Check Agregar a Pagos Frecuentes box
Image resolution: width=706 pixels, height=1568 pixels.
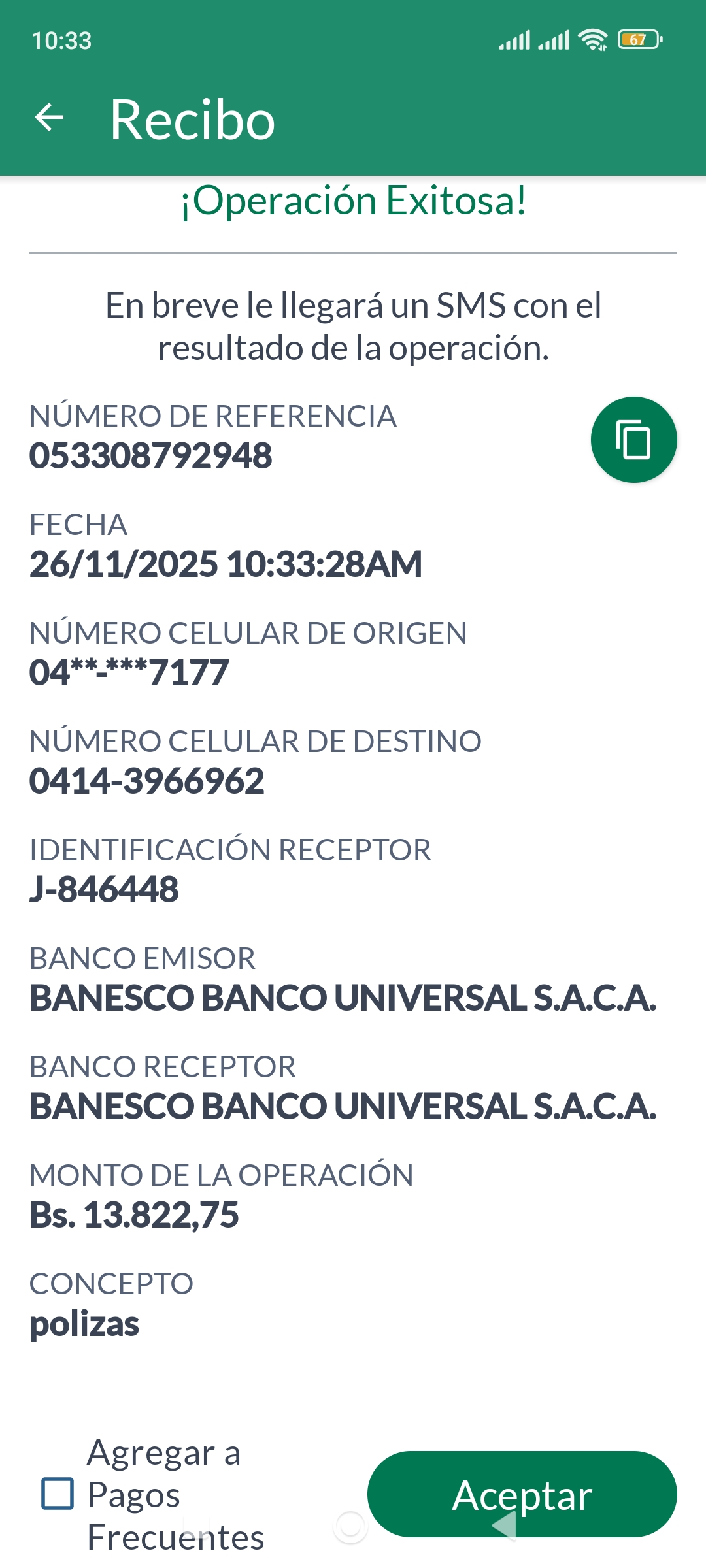[x=58, y=1494]
